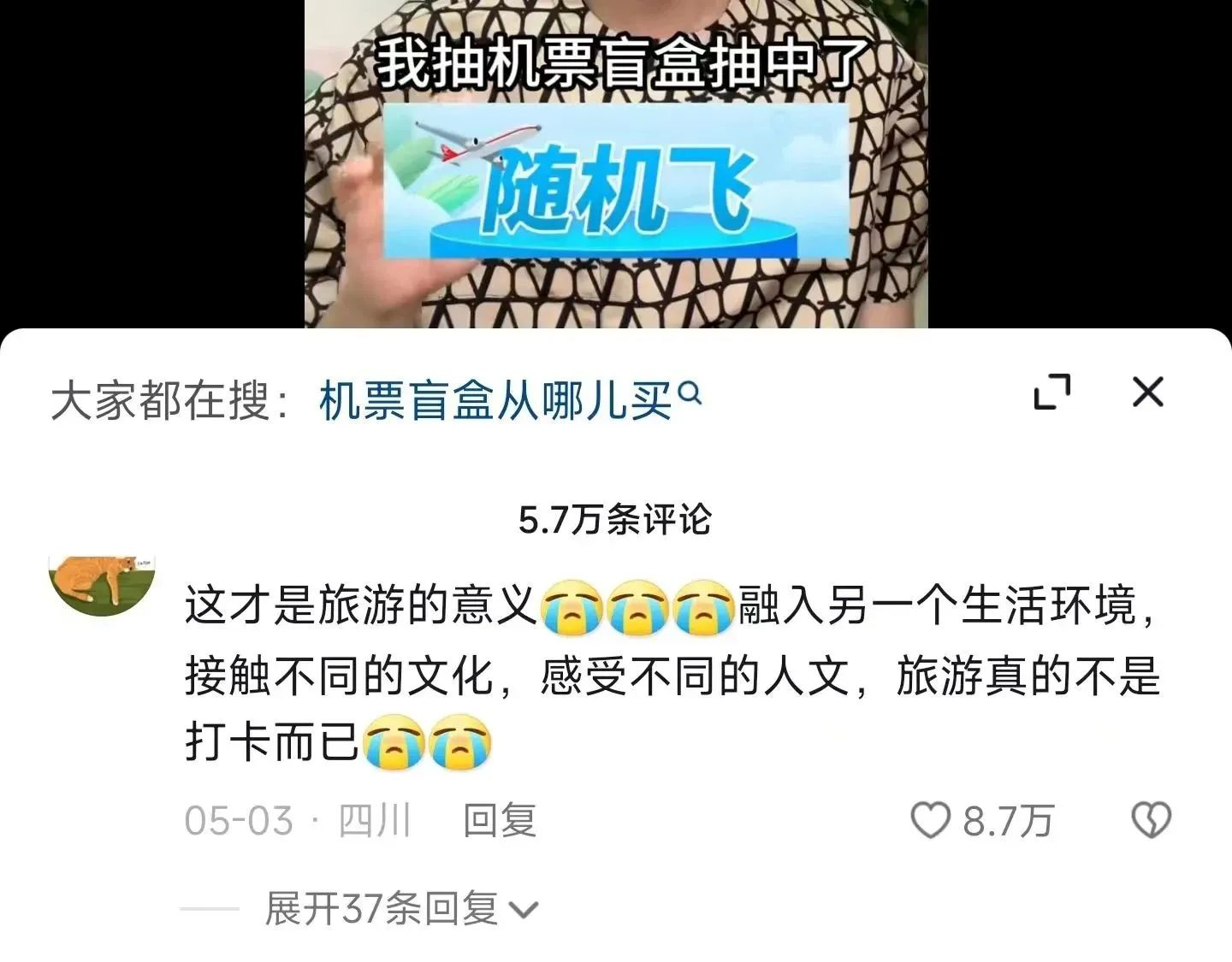This screenshot has width=1232, height=962.
Task: Dislike the comment with broken heart
Action: click(1151, 820)
